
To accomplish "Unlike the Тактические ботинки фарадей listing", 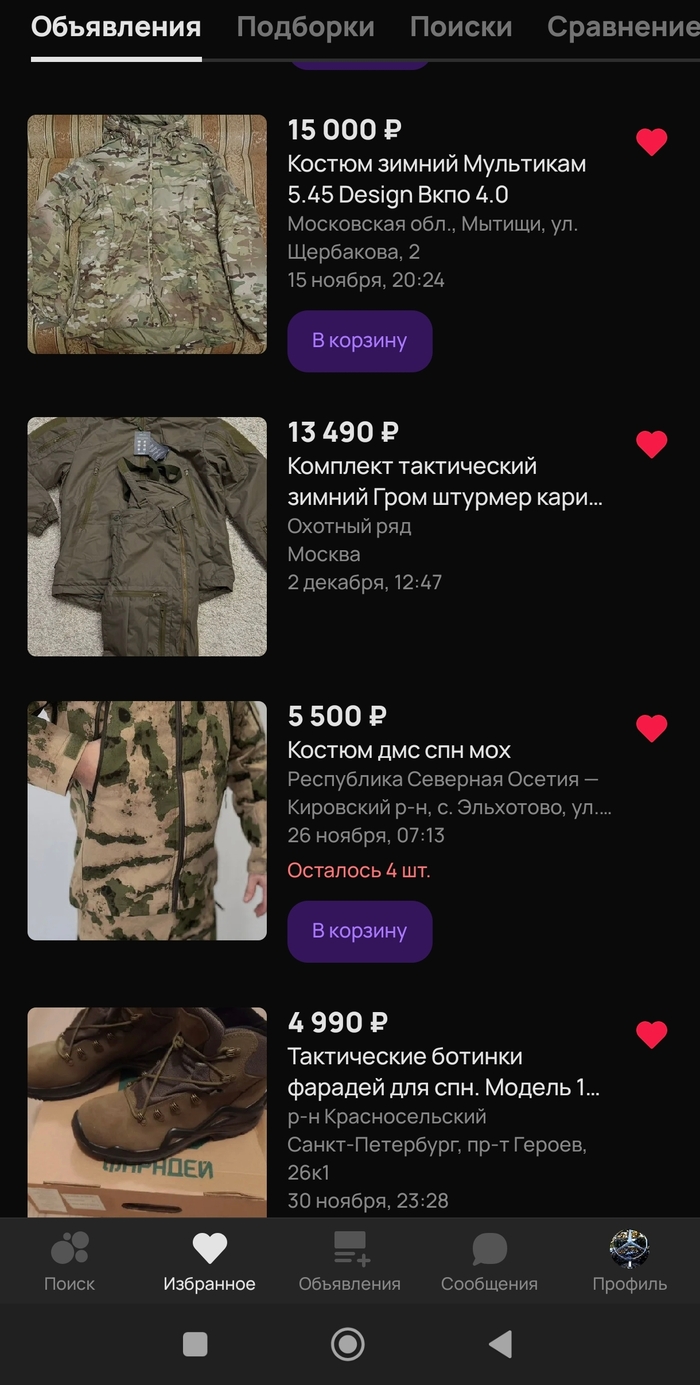I will tap(651, 1034).
